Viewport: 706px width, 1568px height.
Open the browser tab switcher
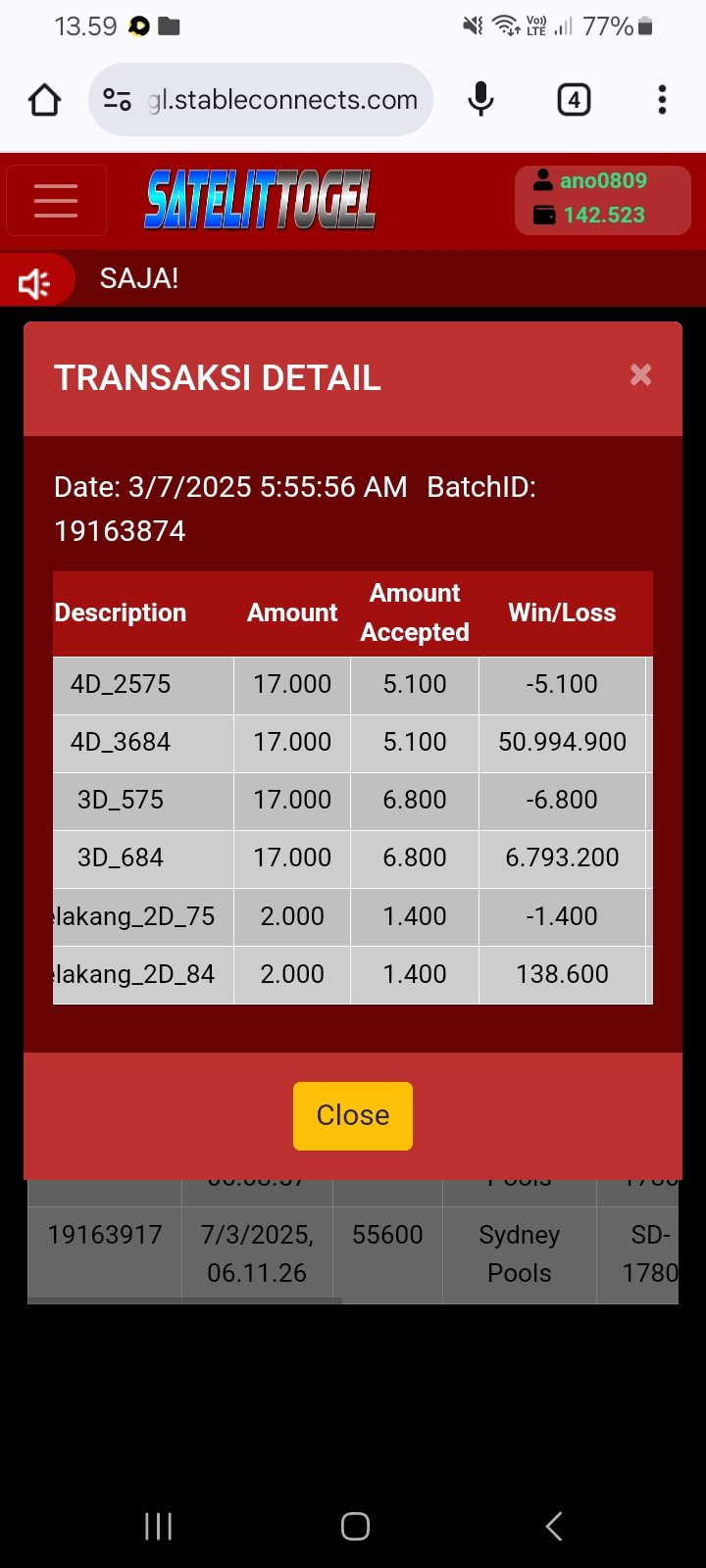(x=574, y=100)
